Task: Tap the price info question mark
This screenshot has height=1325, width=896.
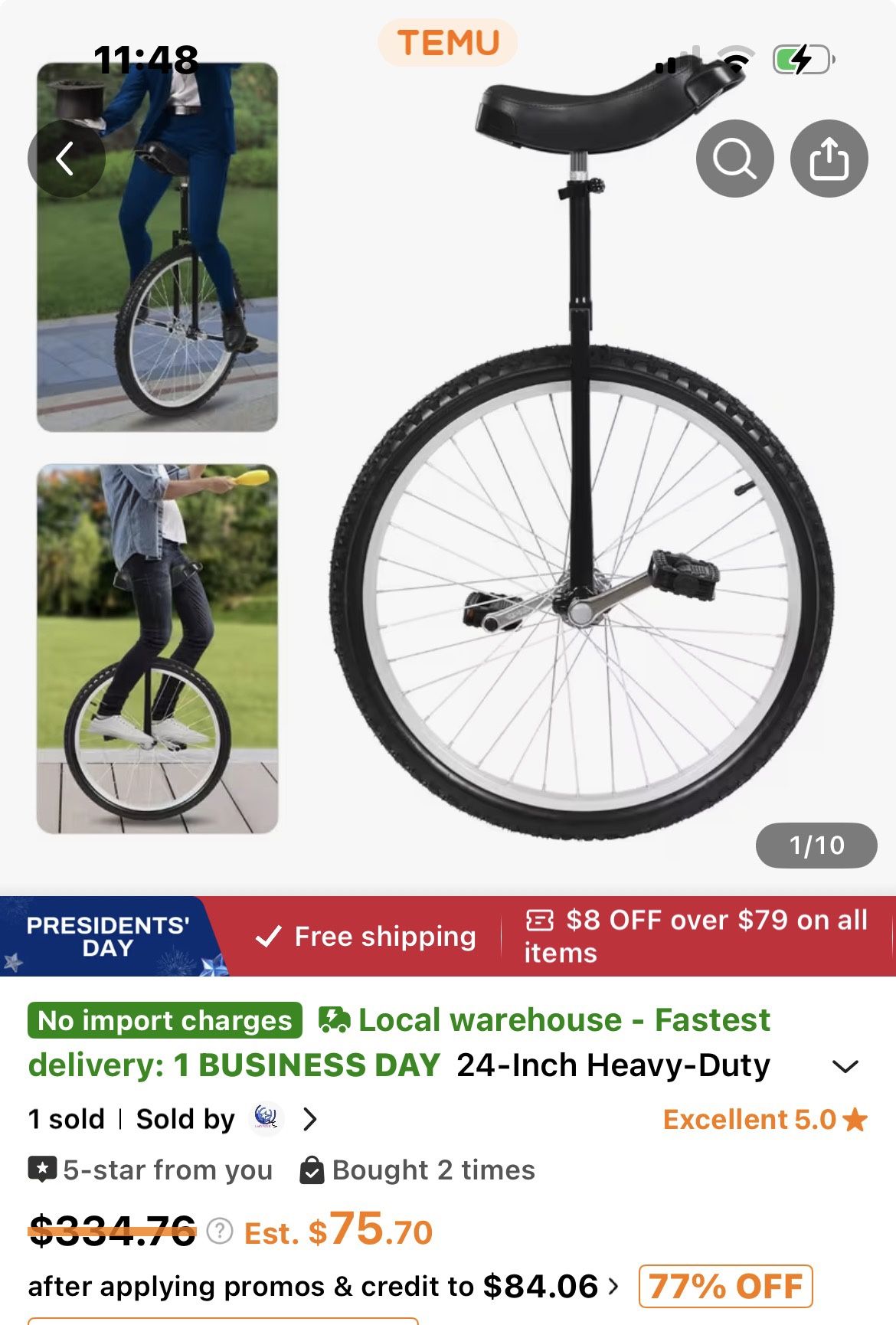Action: [x=220, y=1231]
